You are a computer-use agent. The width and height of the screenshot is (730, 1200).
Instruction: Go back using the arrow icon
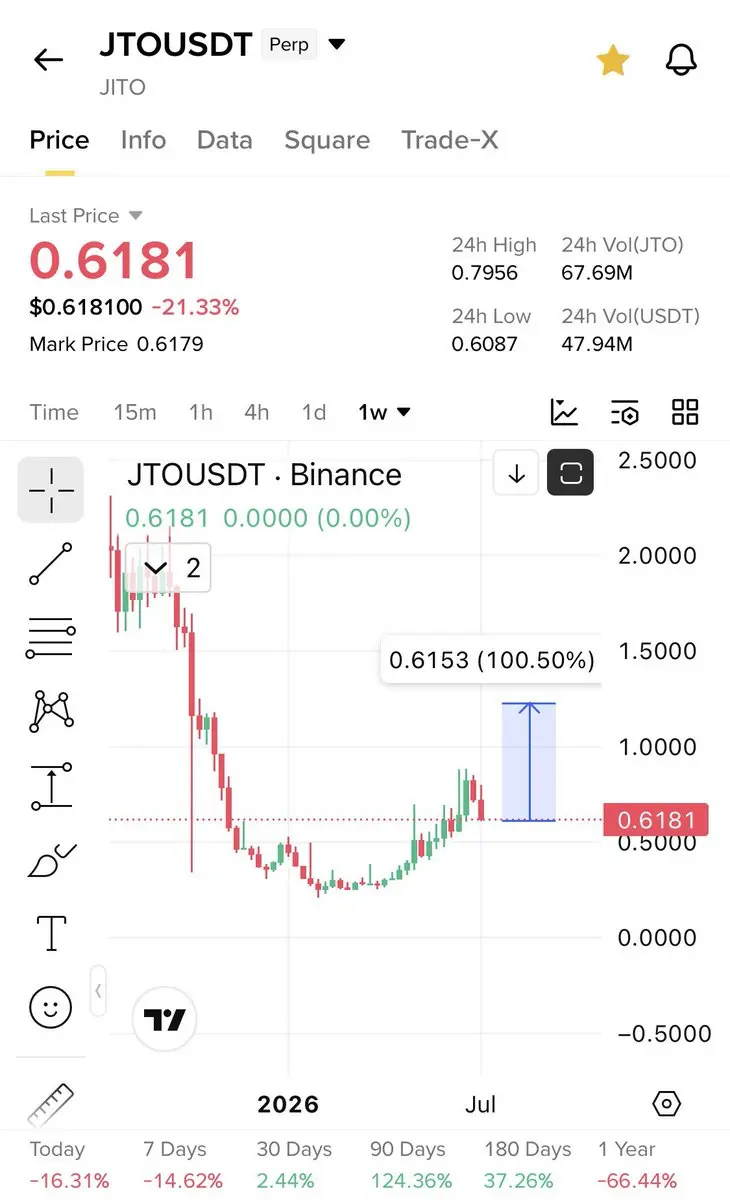[48, 60]
